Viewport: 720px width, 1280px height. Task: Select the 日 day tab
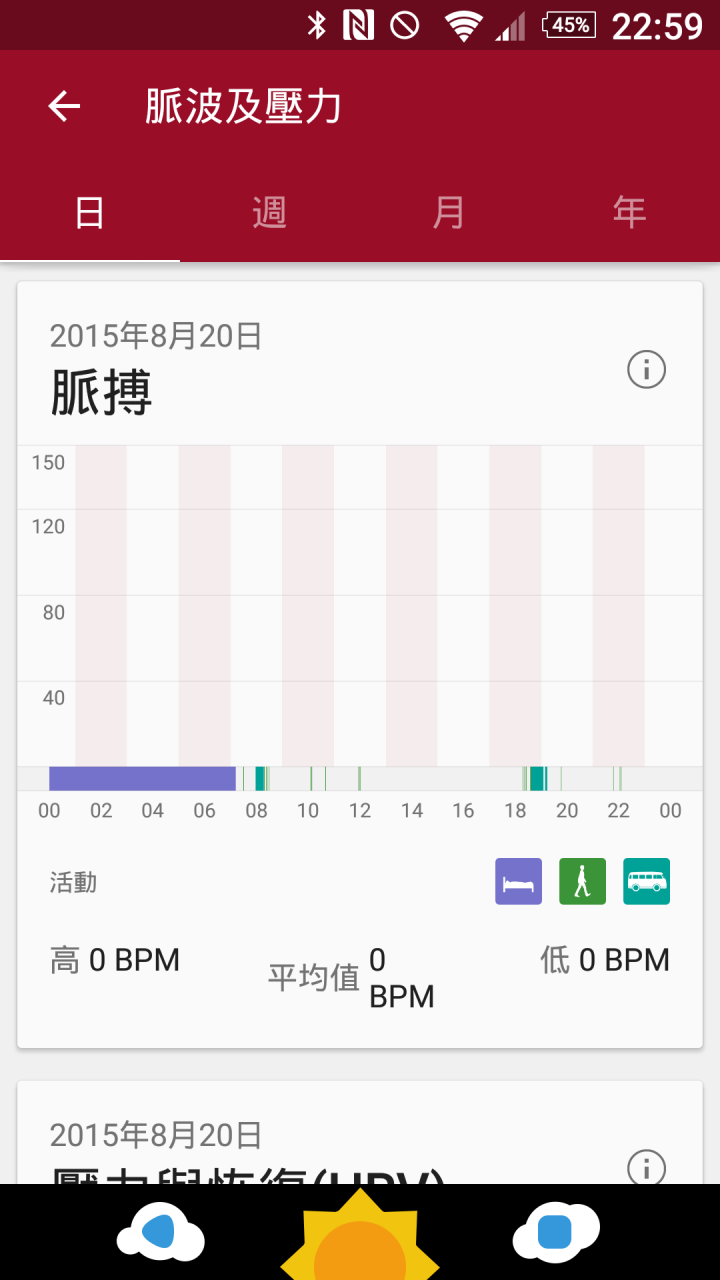coord(90,213)
